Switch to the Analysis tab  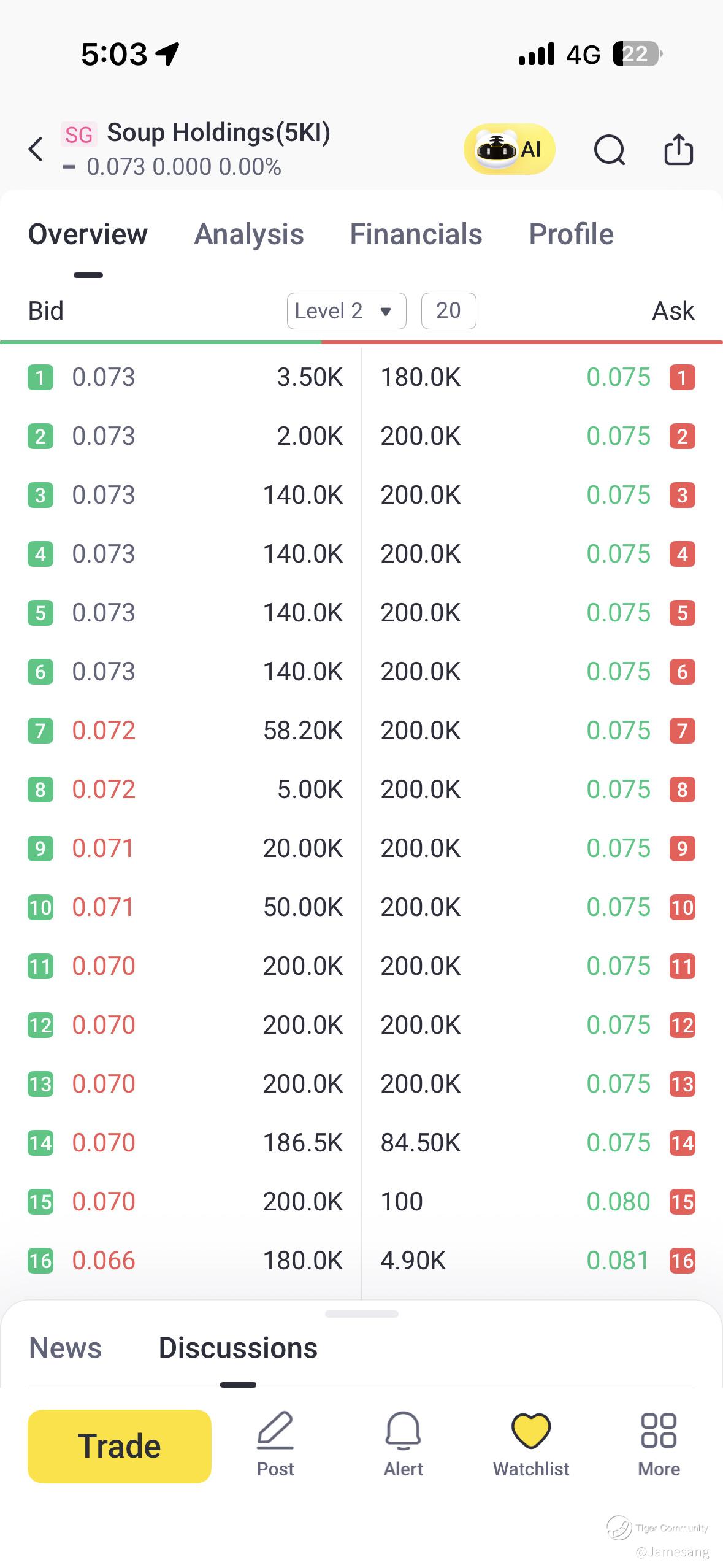(249, 234)
